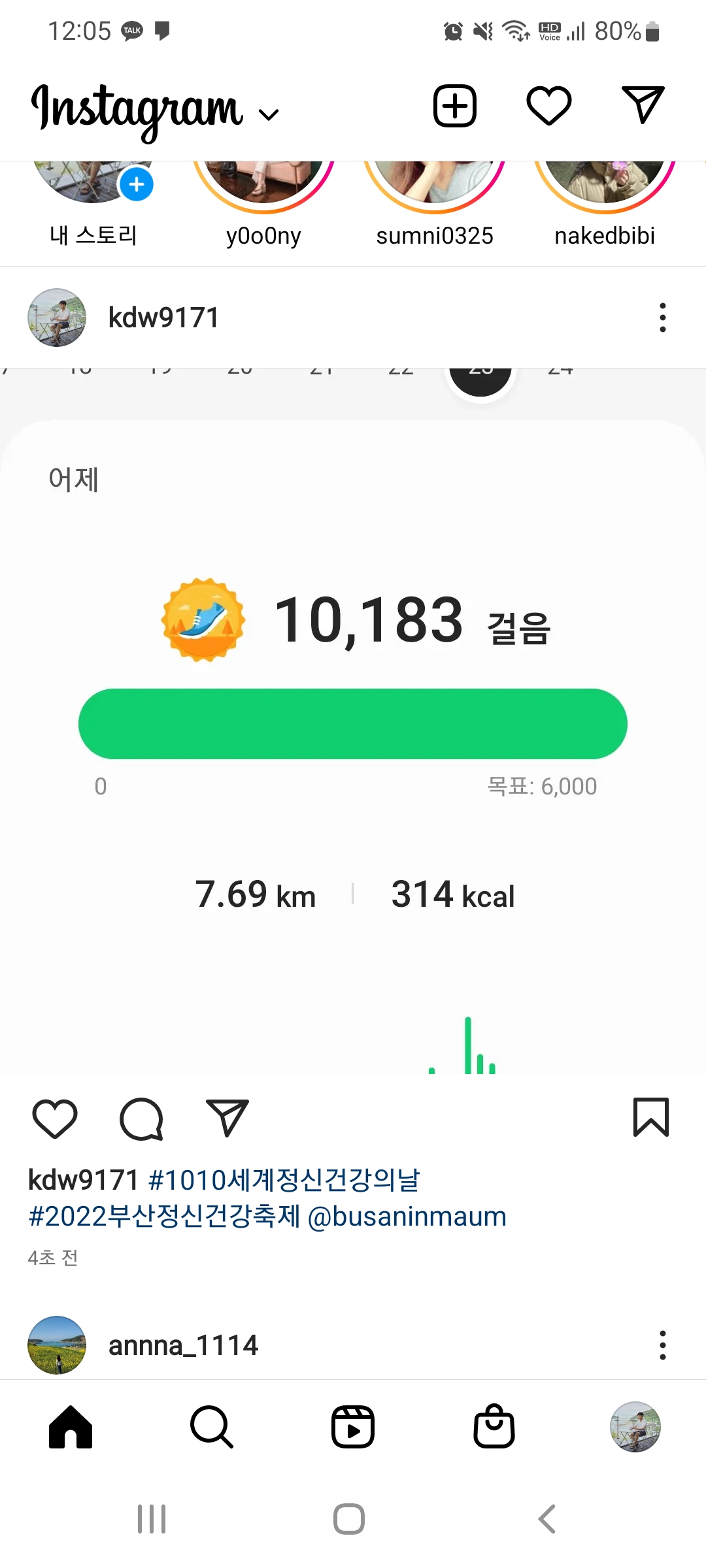706x1568 pixels.
Task: Like kdw9171's post
Action: tap(55, 1119)
